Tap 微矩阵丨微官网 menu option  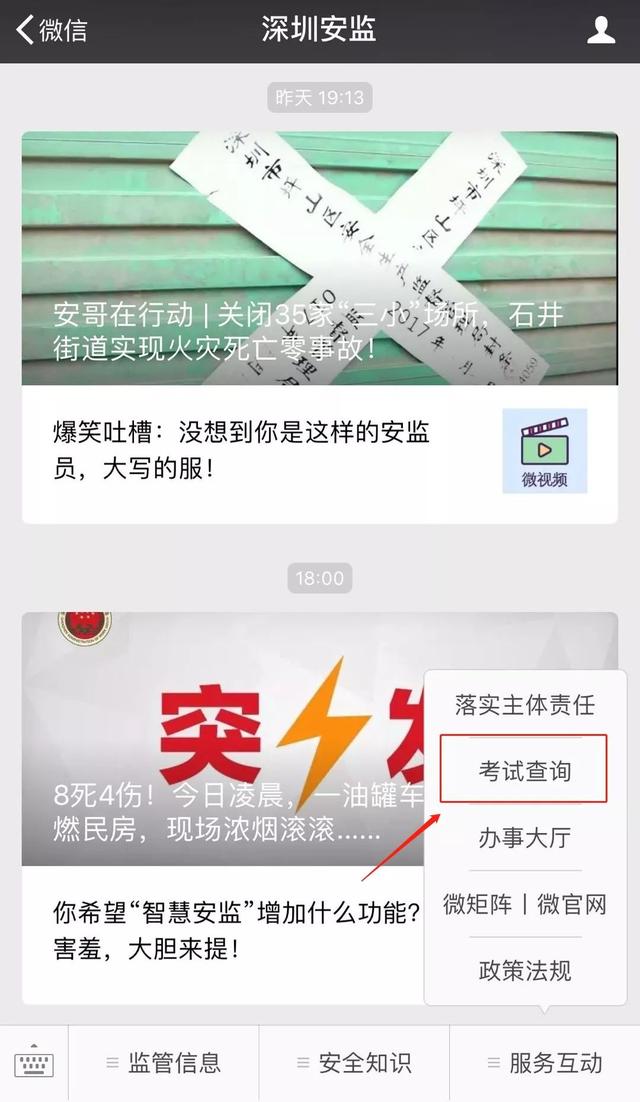(x=525, y=904)
